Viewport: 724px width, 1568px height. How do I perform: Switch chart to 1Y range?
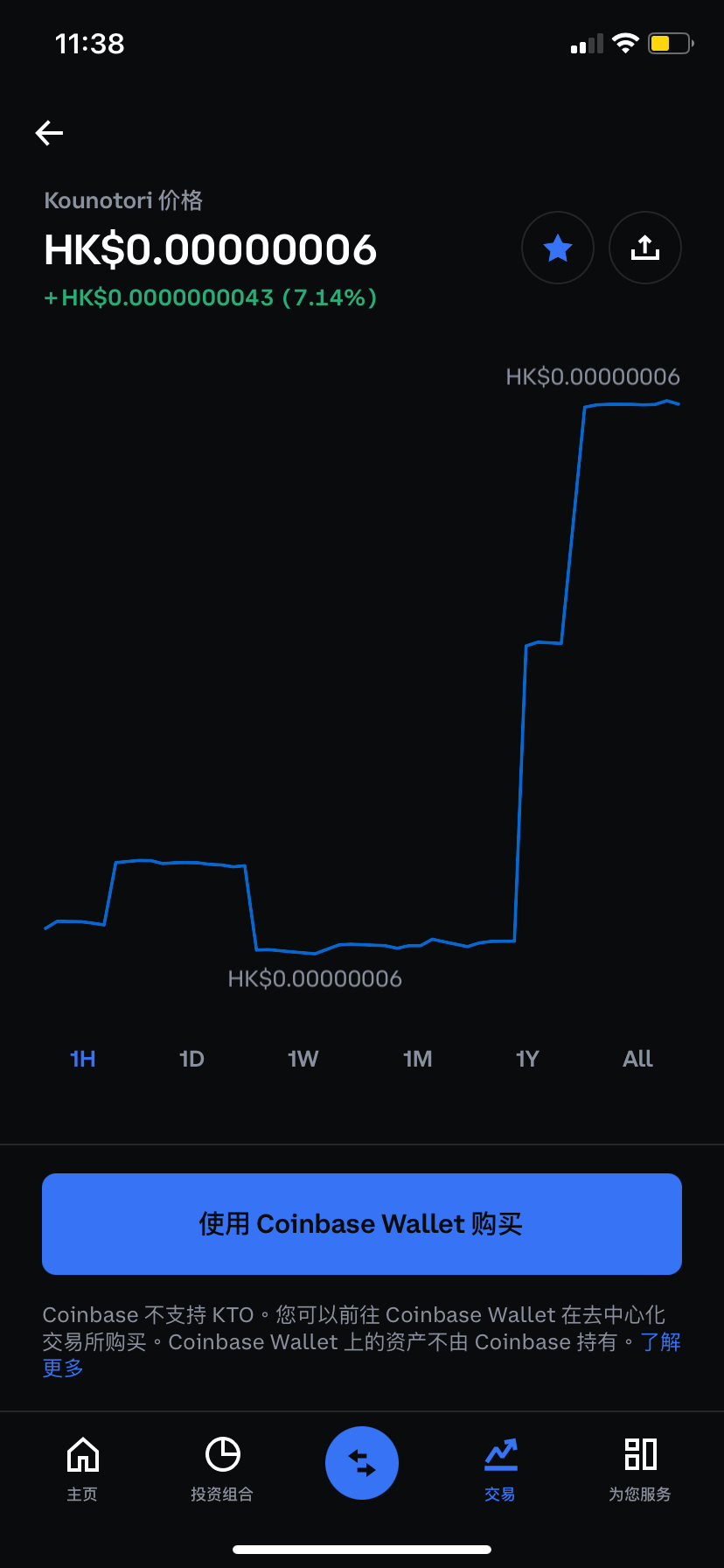(527, 1059)
